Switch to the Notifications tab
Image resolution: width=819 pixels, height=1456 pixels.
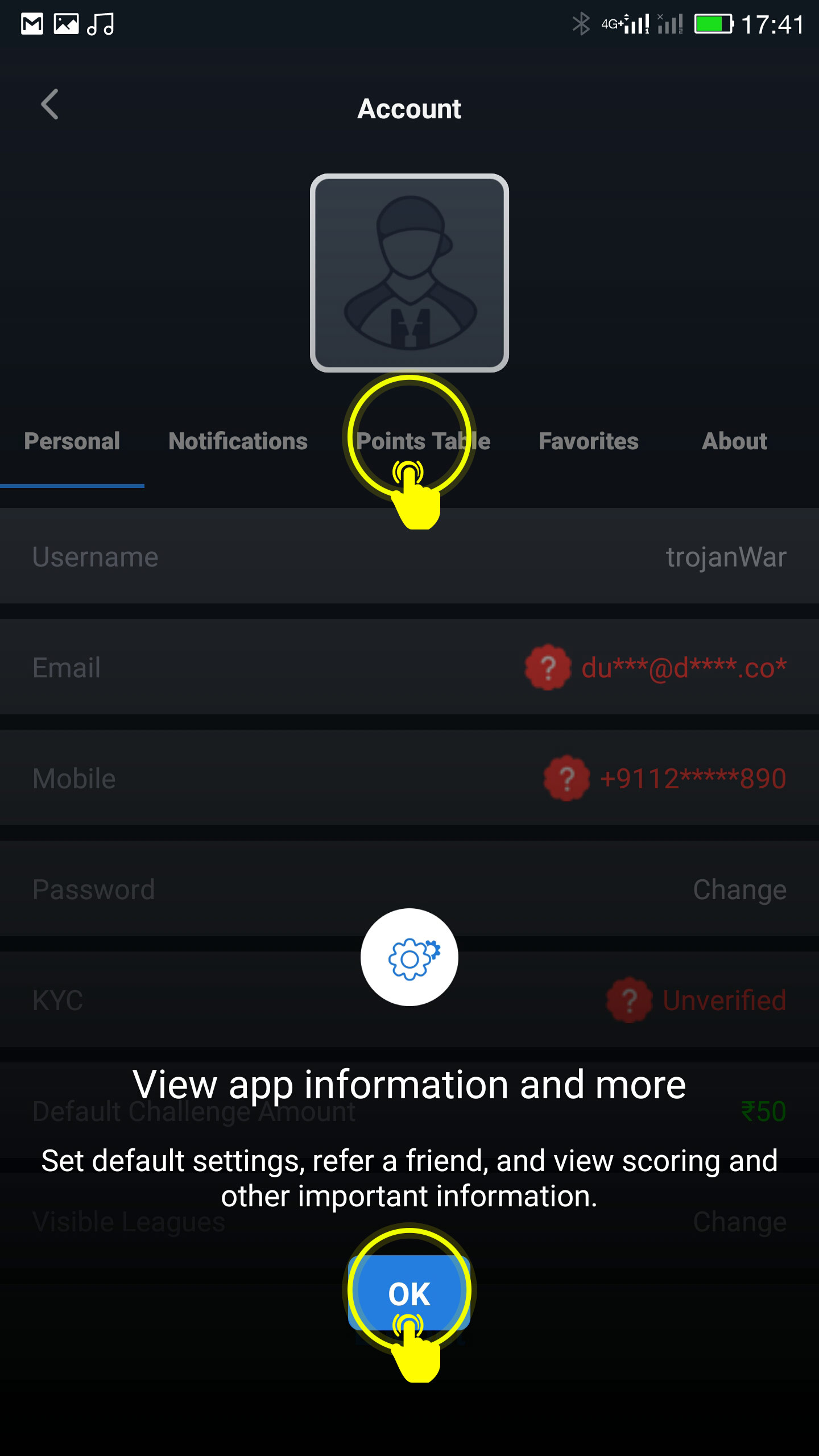pyautogui.click(x=238, y=441)
